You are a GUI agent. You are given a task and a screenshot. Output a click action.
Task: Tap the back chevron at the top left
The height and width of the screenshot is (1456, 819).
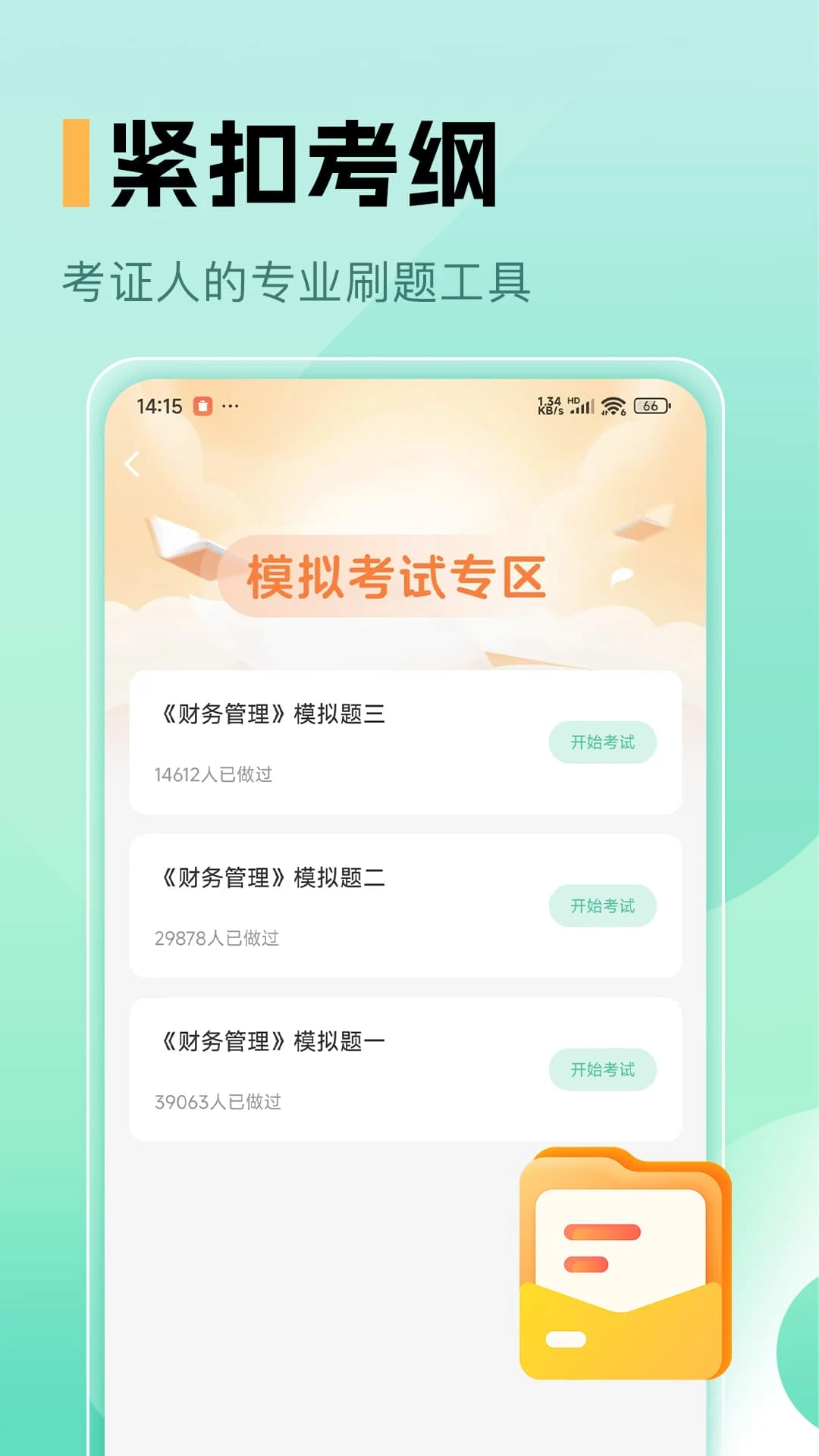point(133,464)
